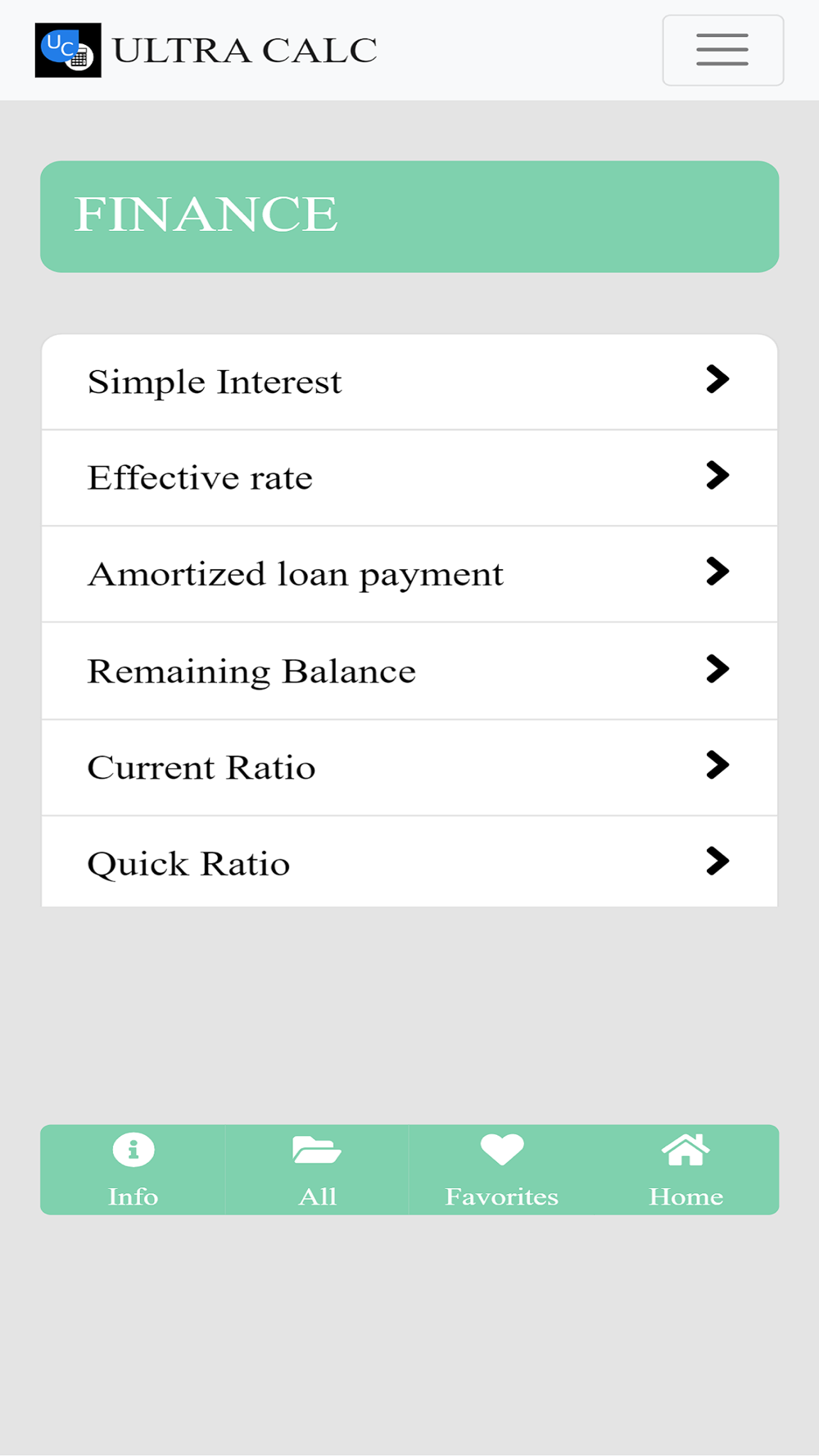Screen dimensions: 819x1456
Task: Tap the Ultra Calc logo link
Action: pyautogui.click(x=206, y=50)
